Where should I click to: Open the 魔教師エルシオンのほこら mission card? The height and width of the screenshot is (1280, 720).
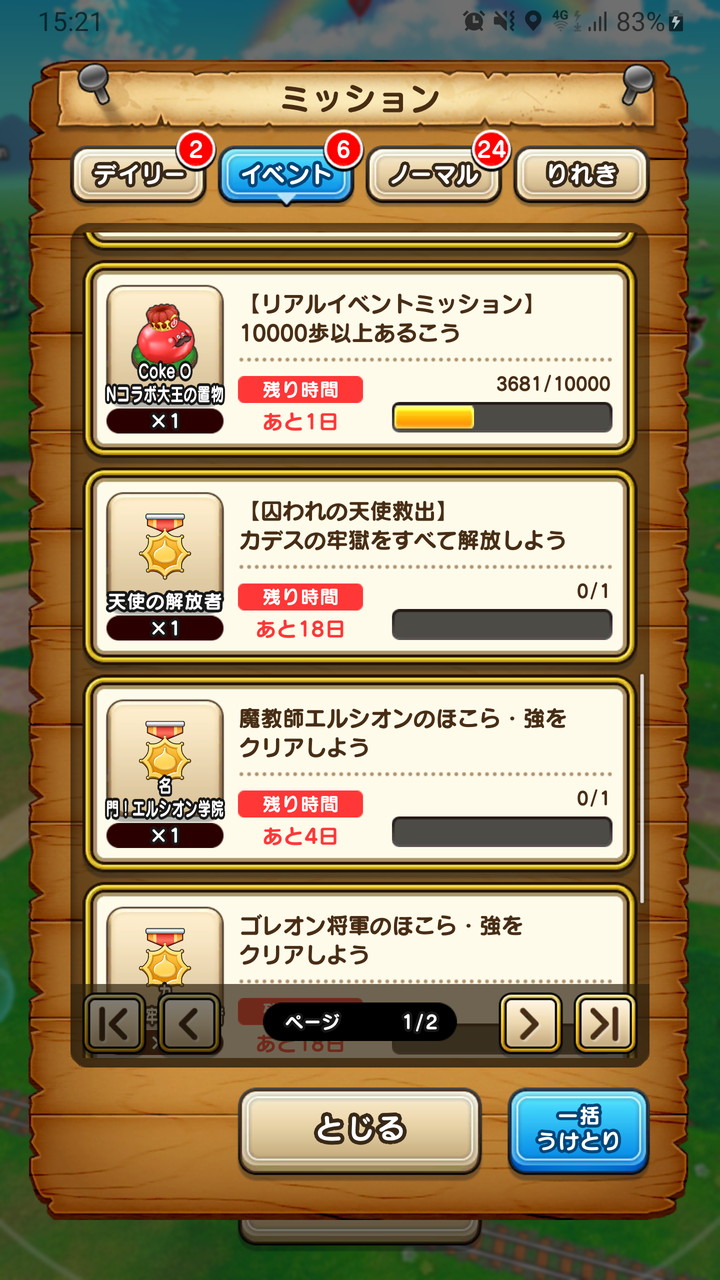pyautogui.click(x=360, y=772)
